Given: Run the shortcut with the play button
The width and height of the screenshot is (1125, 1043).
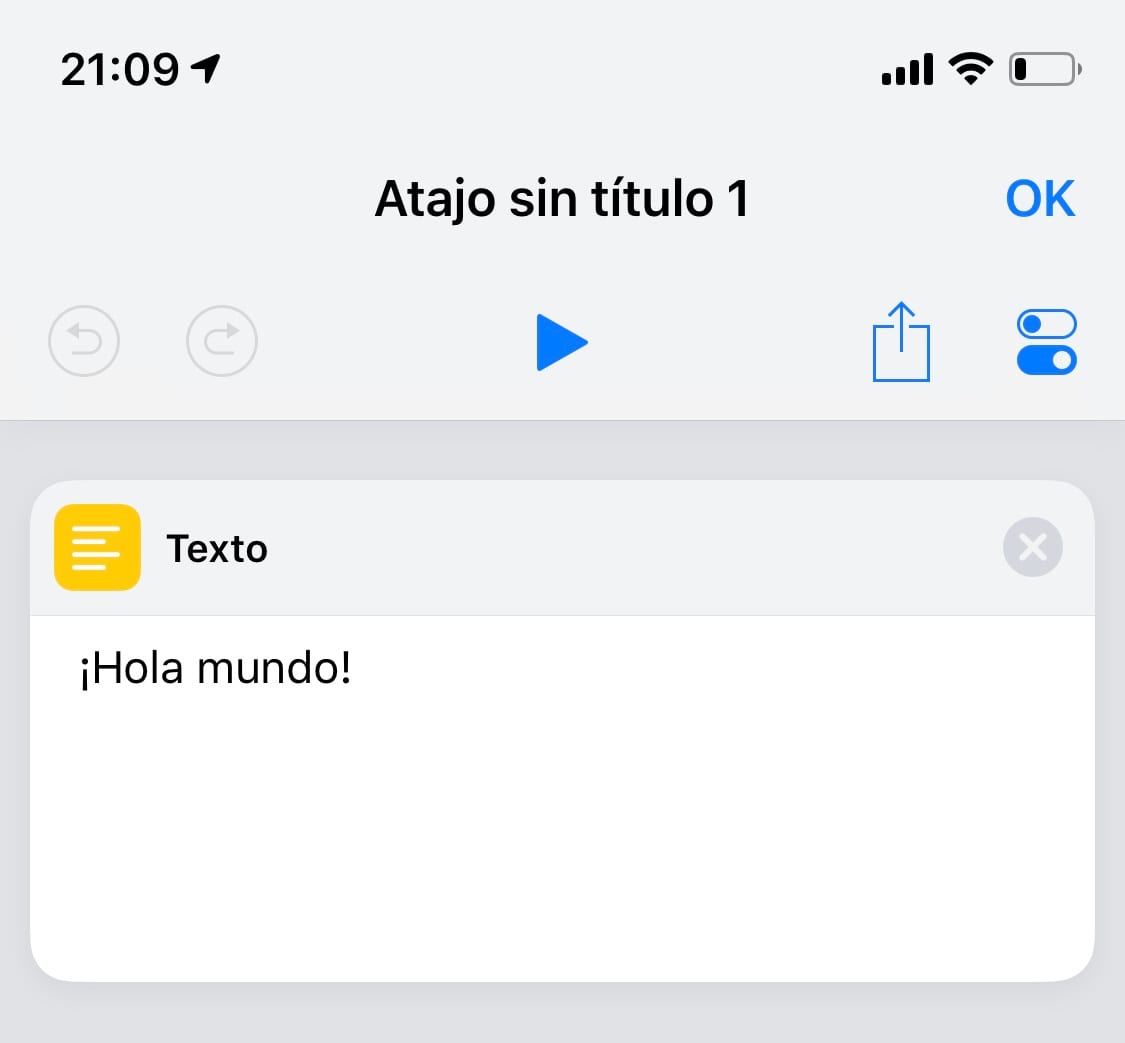Looking at the screenshot, I should click(x=561, y=342).
